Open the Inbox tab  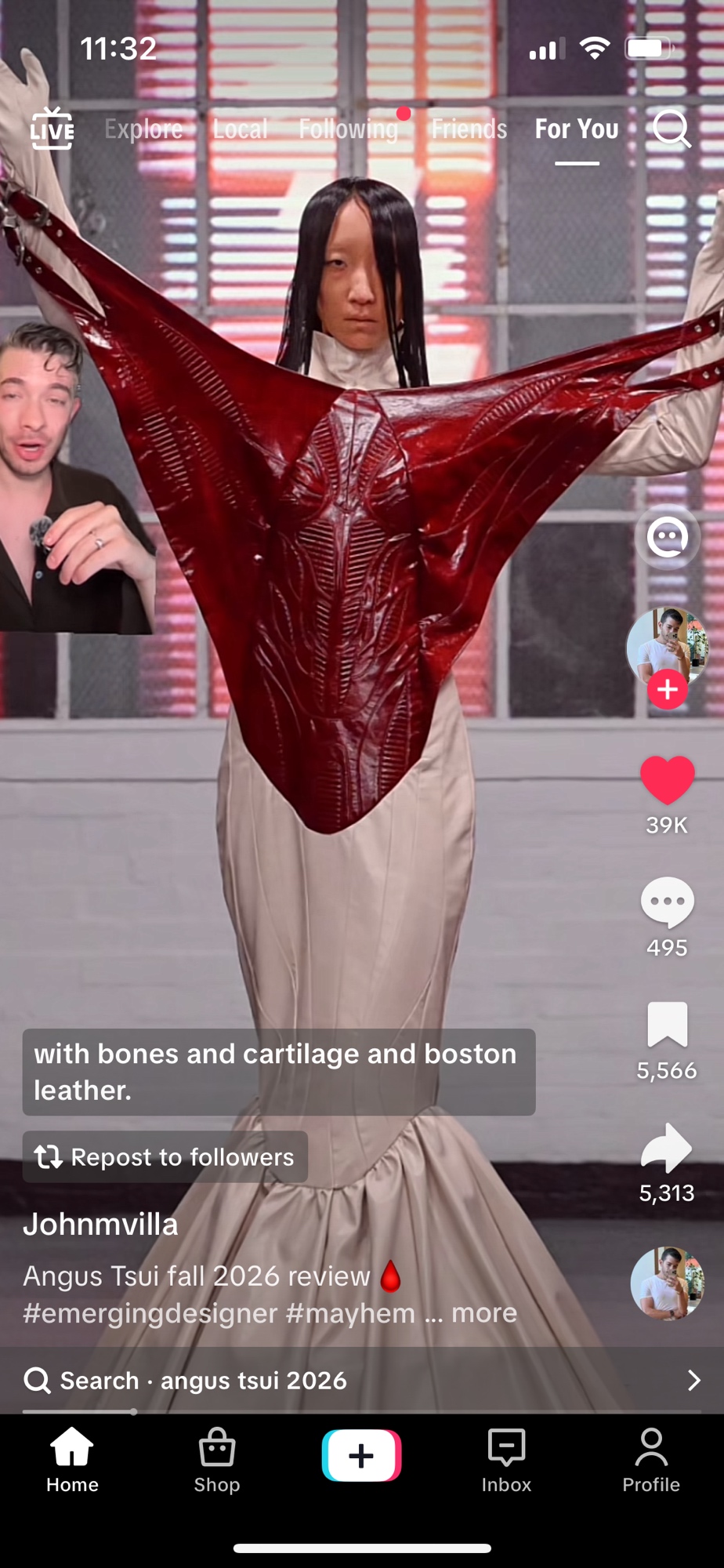pyautogui.click(x=506, y=1460)
